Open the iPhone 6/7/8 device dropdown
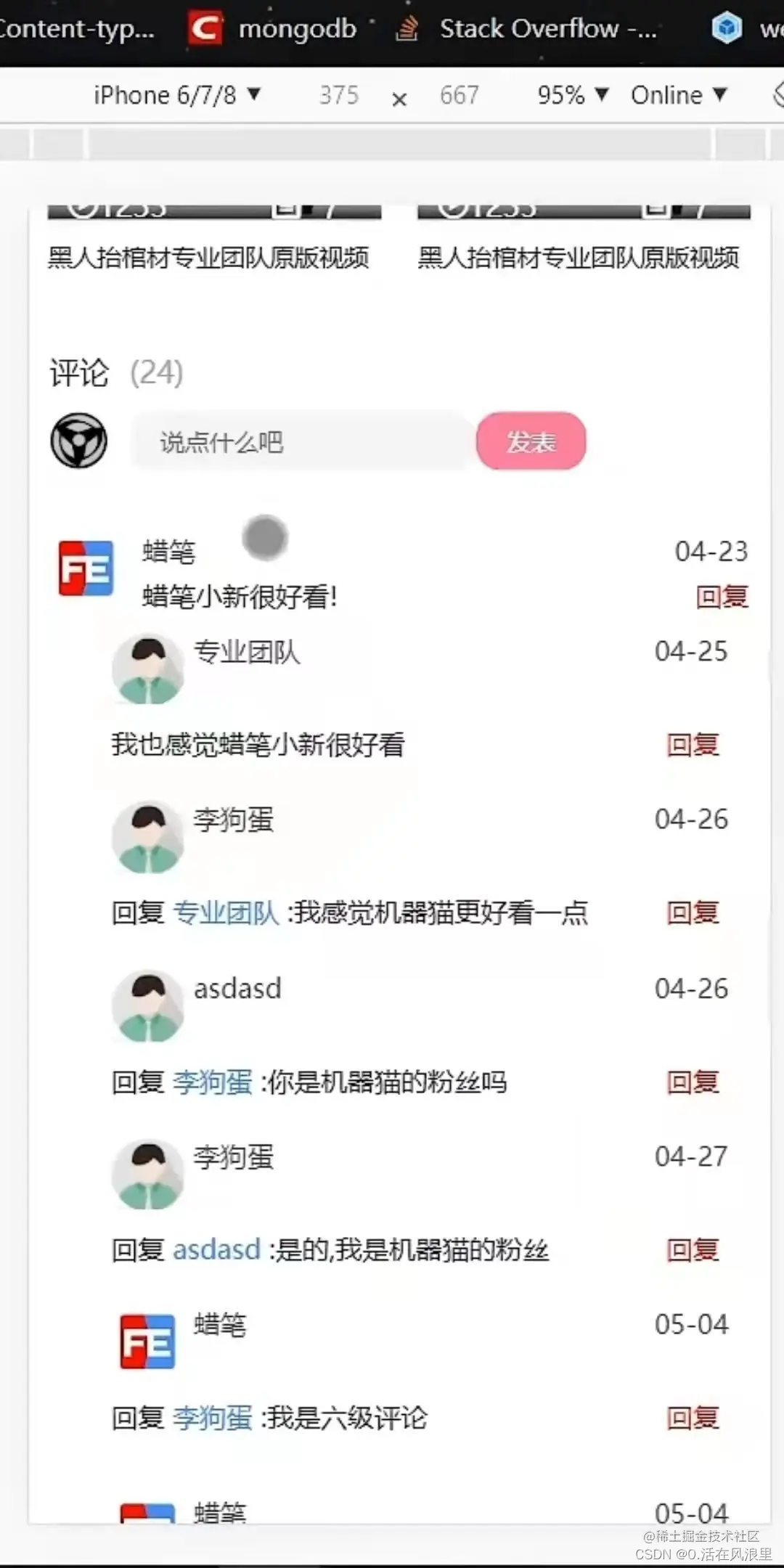Image resolution: width=784 pixels, height=1568 pixels. click(x=176, y=95)
